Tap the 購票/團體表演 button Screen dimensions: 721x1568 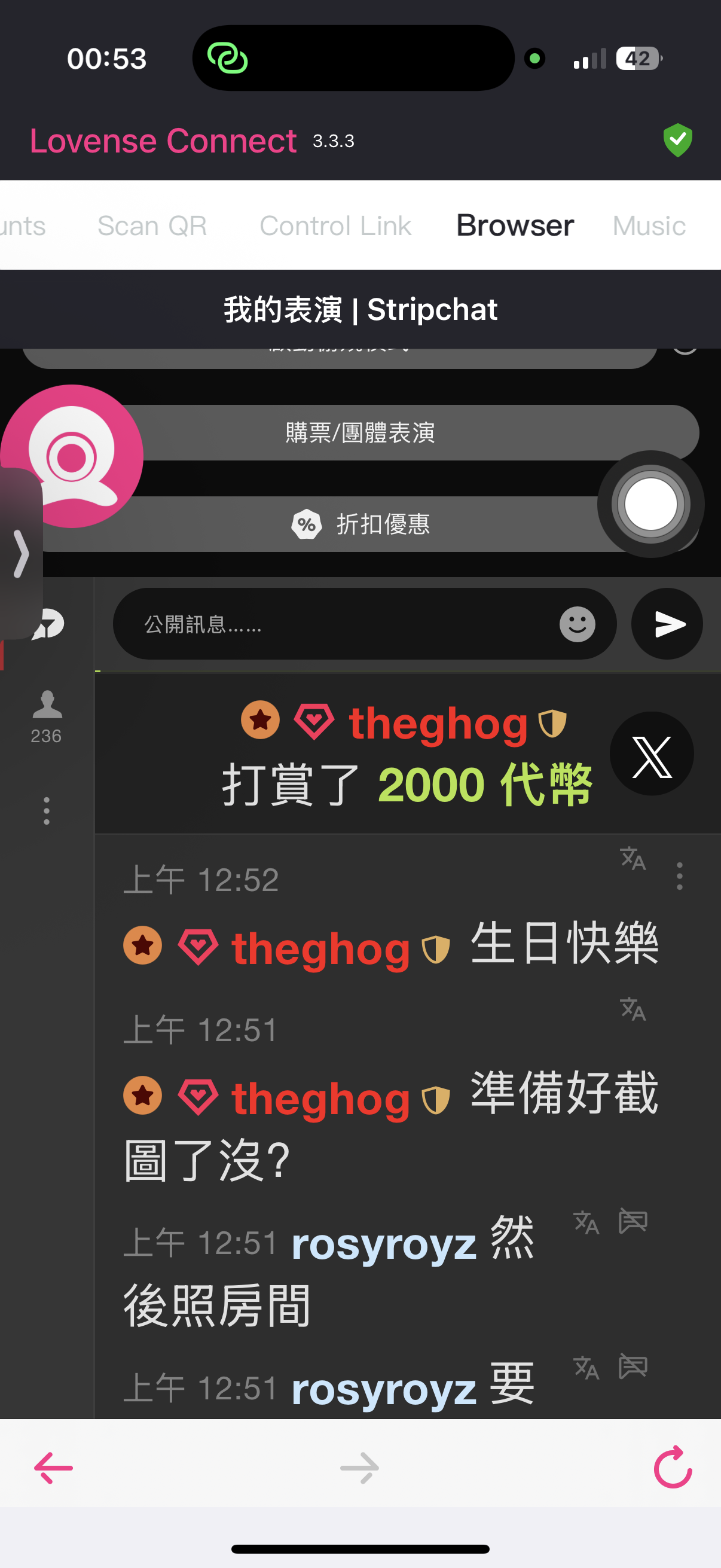[x=360, y=432]
